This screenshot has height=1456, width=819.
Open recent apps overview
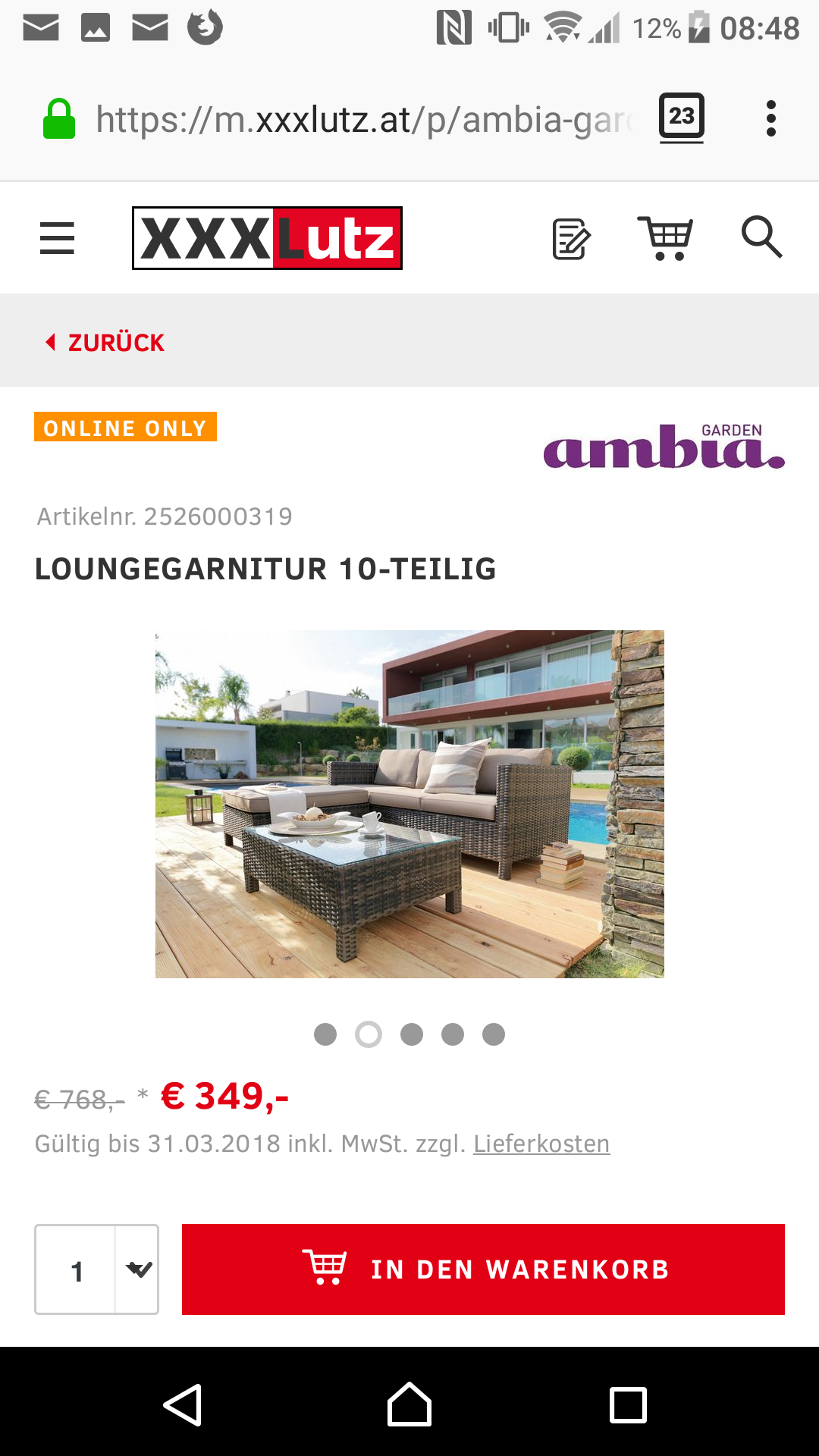pos(628,1404)
